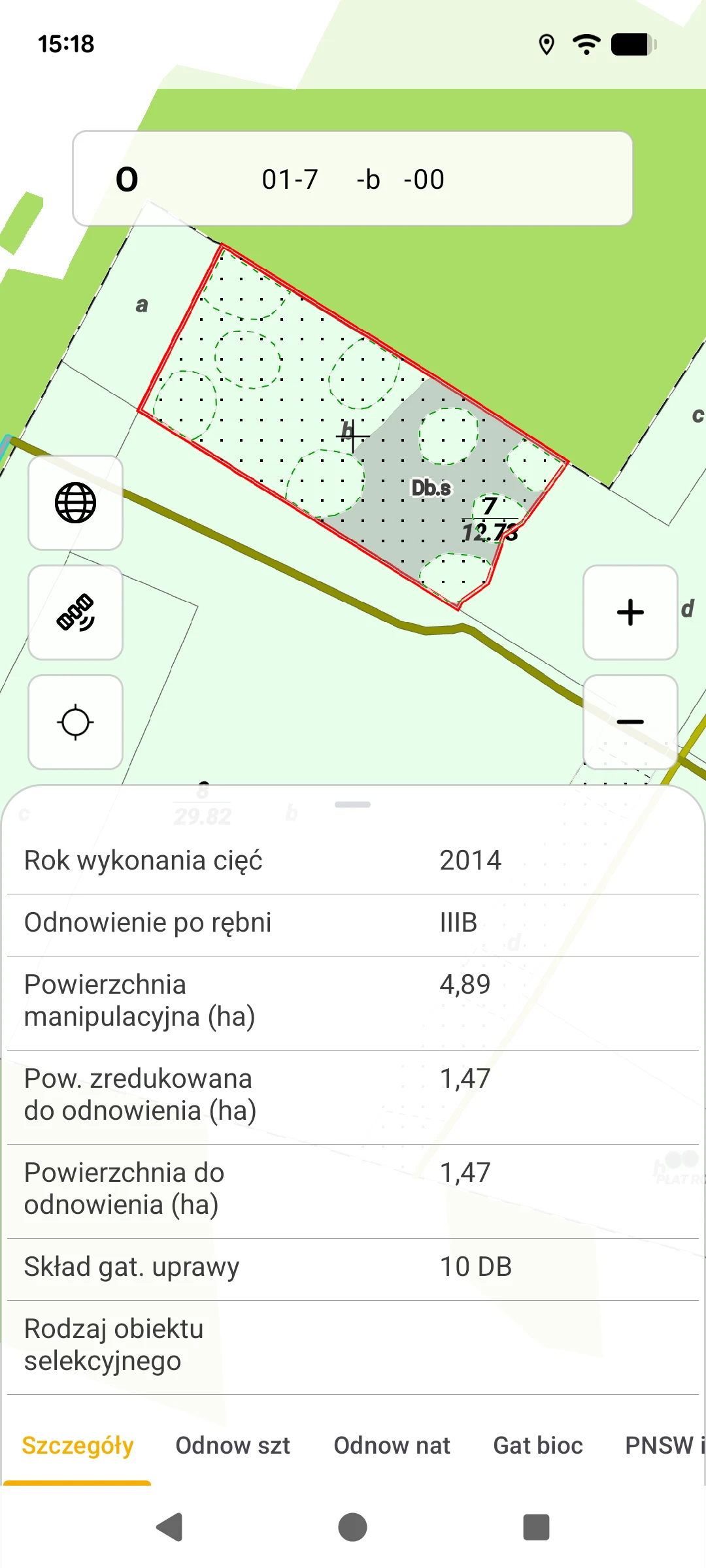Switch to the Odnow szt tab
The height and width of the screenshot is (1568, 706).
(233, 1446)
